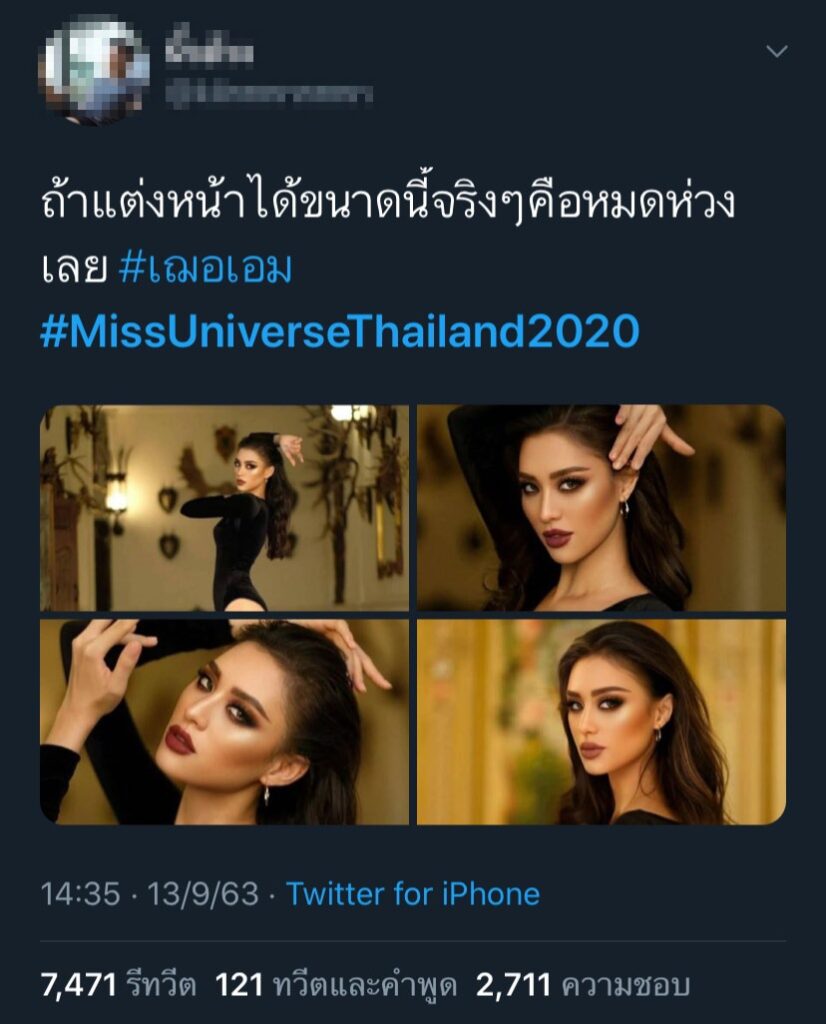Show the 7,471 retweets list

click(x=118, y=986)
